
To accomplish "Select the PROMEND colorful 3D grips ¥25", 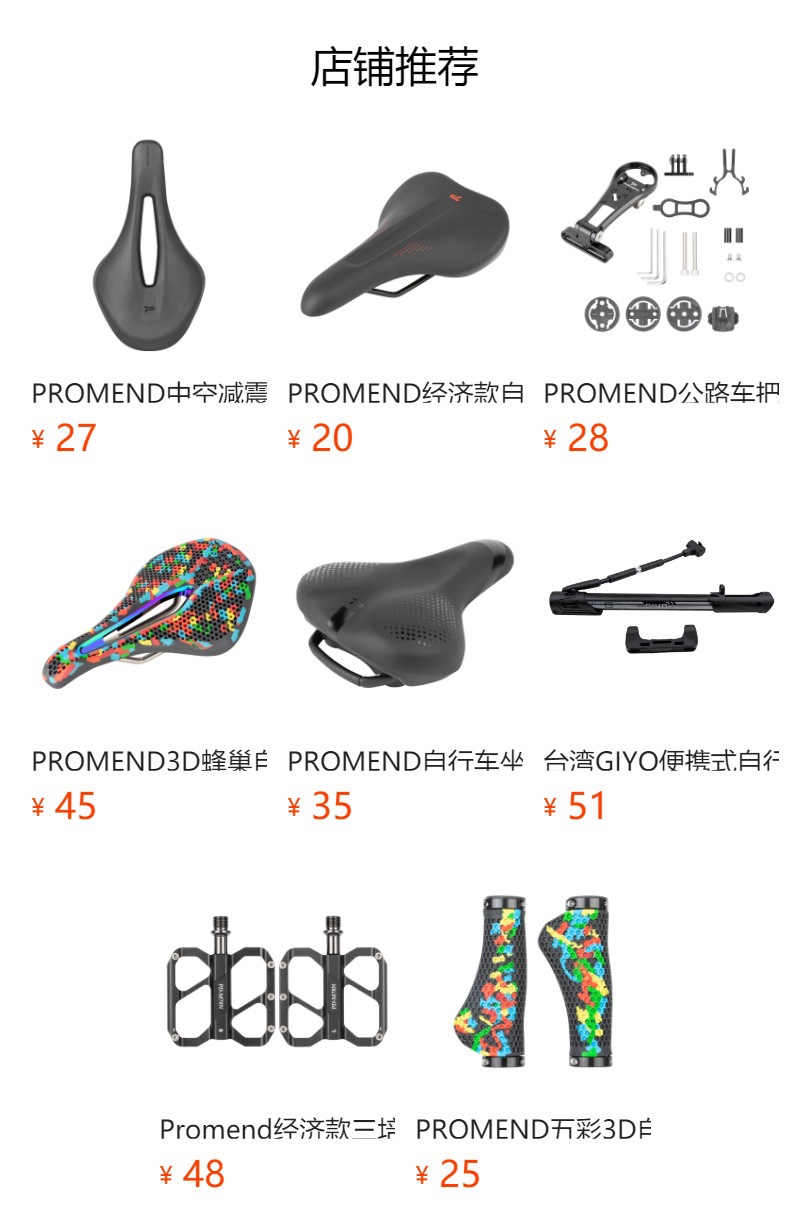I will coord(533,982).
